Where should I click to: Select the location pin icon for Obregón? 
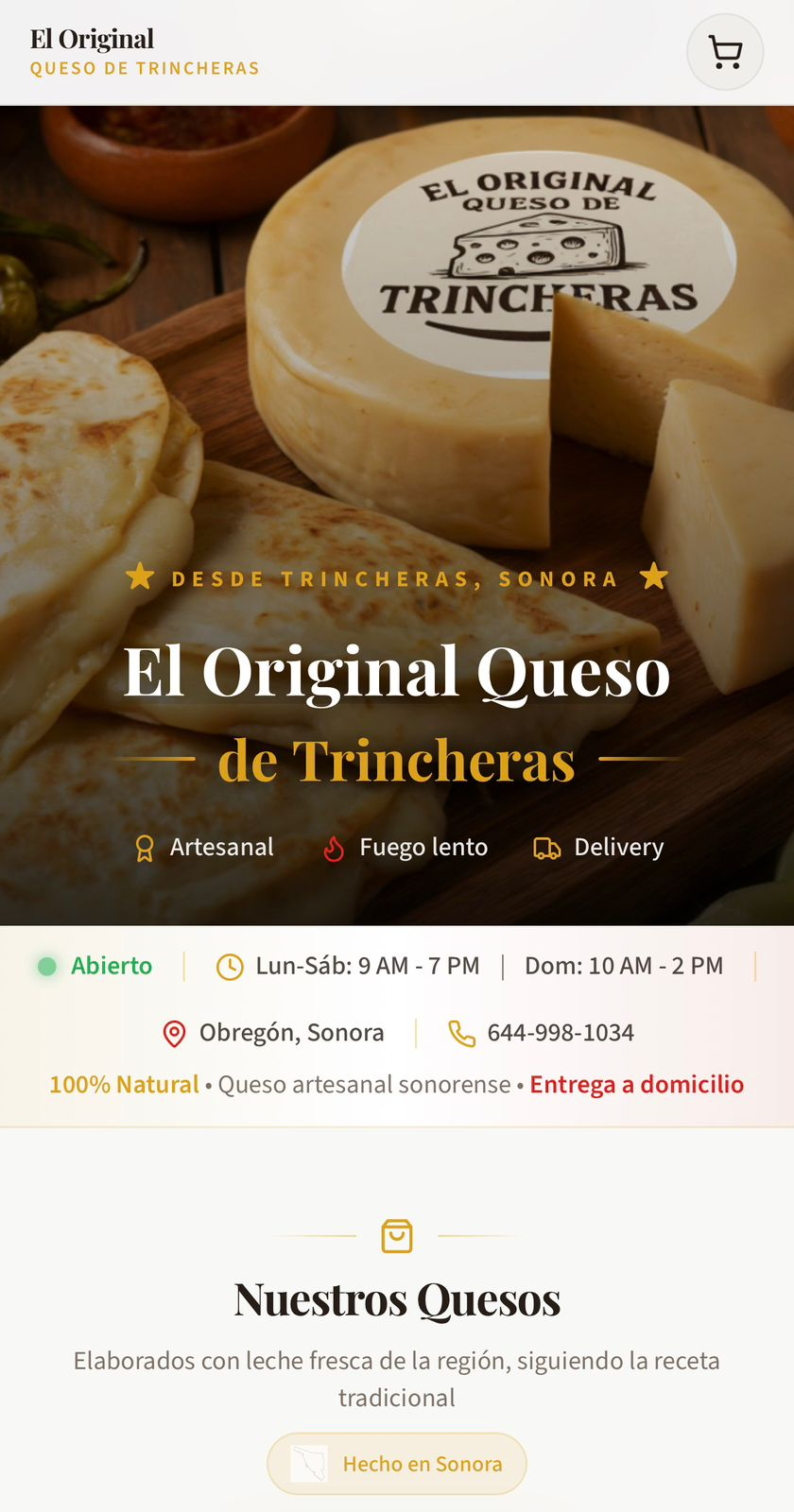[x=174, y=1033]
